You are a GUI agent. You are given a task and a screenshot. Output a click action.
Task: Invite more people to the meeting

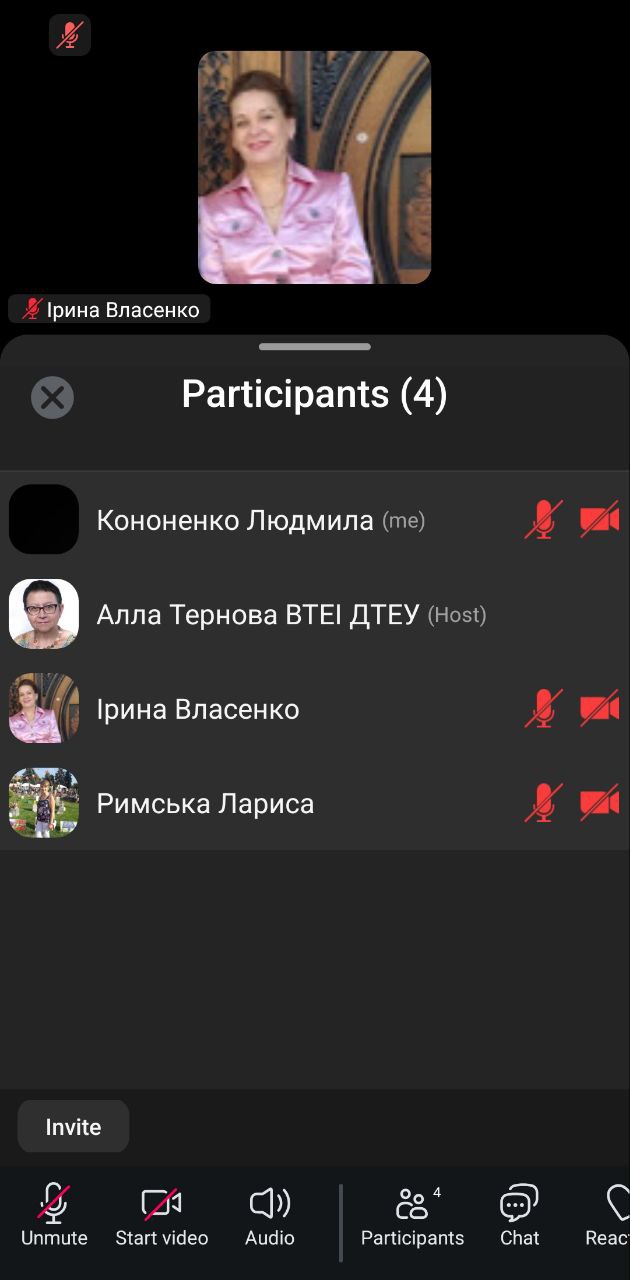point(73,1127)
